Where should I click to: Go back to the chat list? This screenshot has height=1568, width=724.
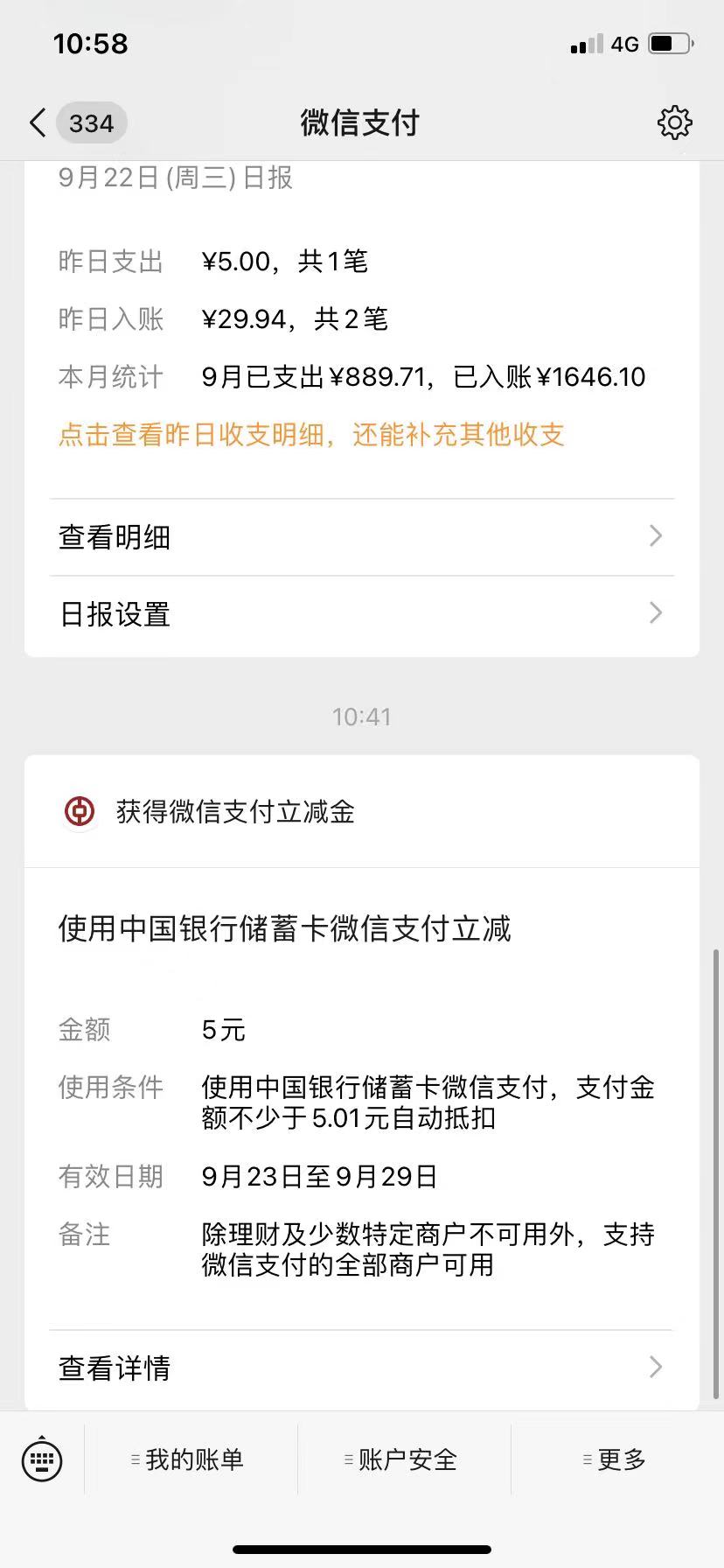pyautogui.click(x=38, y=122)
